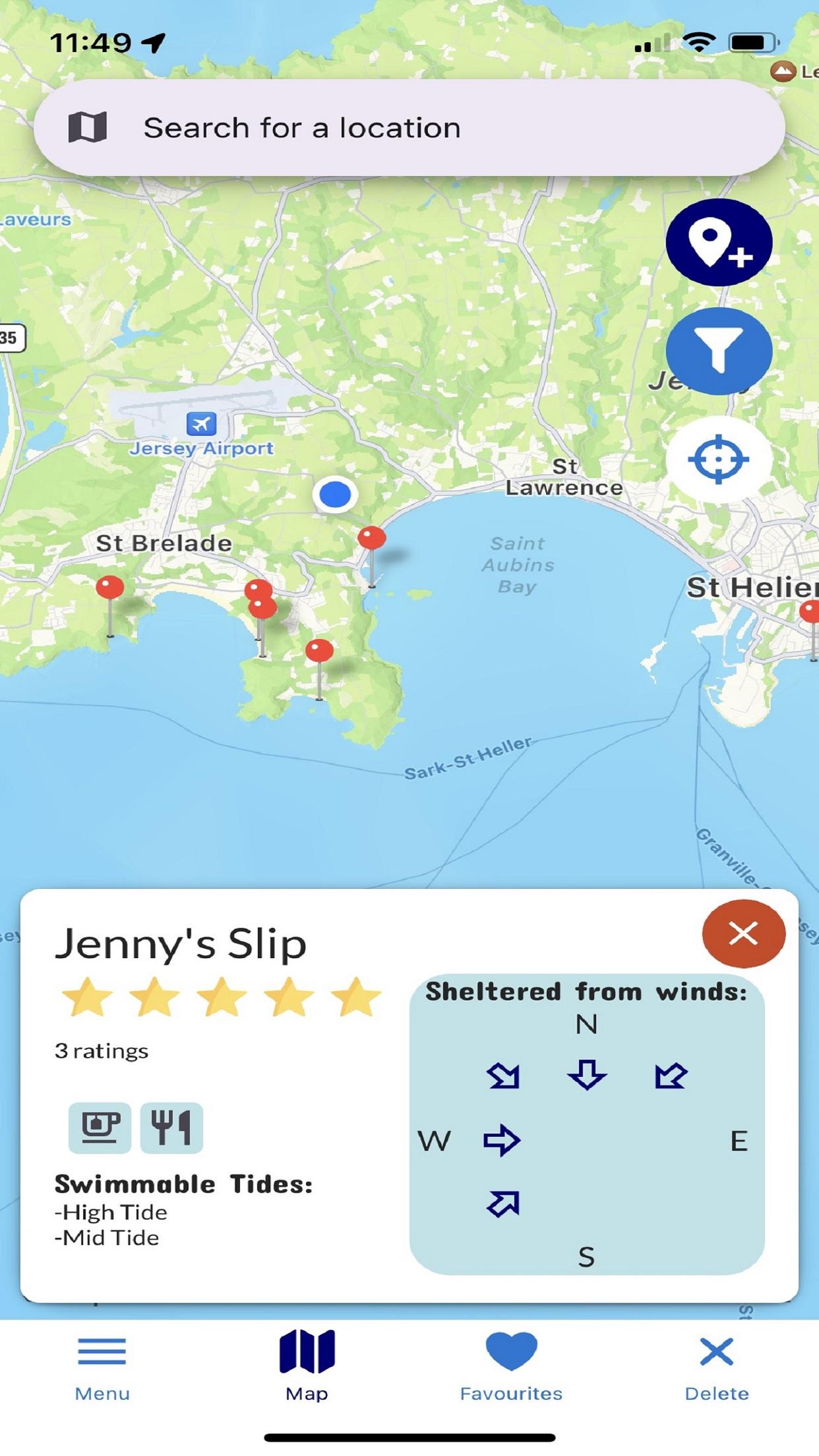This screenshot has width=819, height=1456.
Task: Open the Jenny's Slip details card
Action: point(181,944)
